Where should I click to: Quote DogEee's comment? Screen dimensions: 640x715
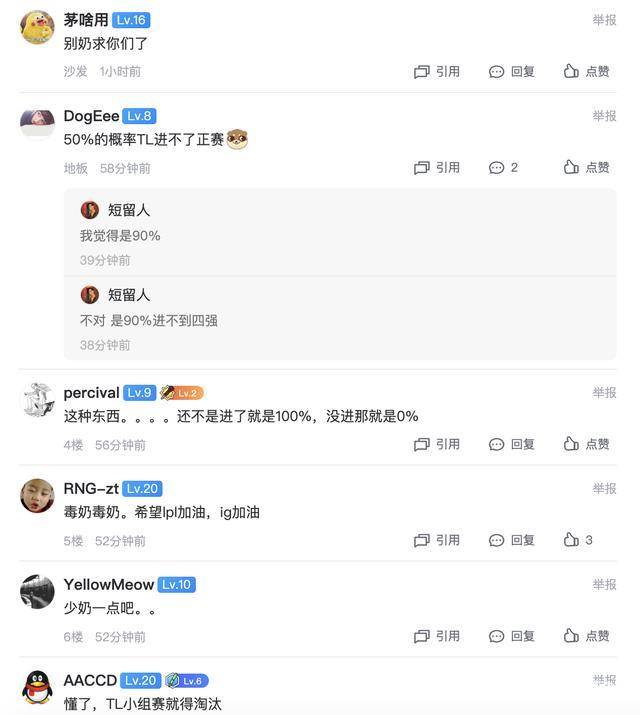pos(437,167)
